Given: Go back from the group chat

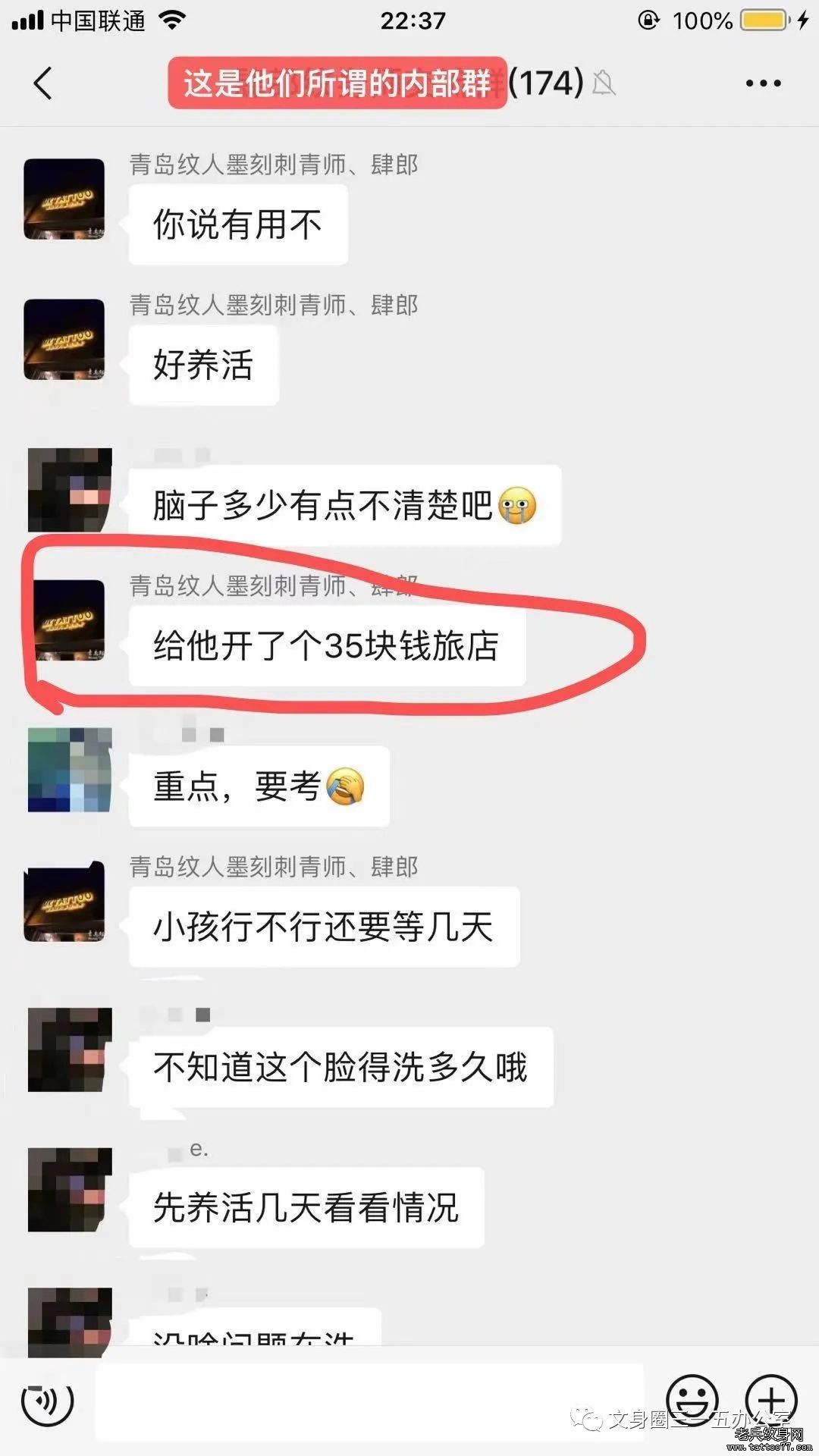Looking at the screenshot, I should (43, 83).
